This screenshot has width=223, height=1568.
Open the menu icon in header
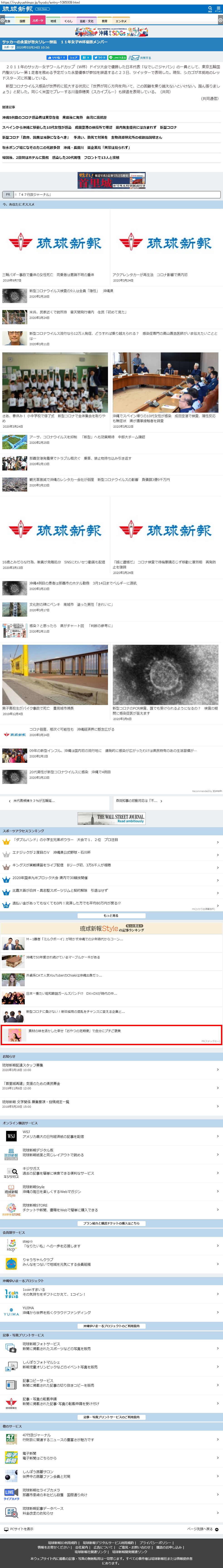[x=218, y=9]
